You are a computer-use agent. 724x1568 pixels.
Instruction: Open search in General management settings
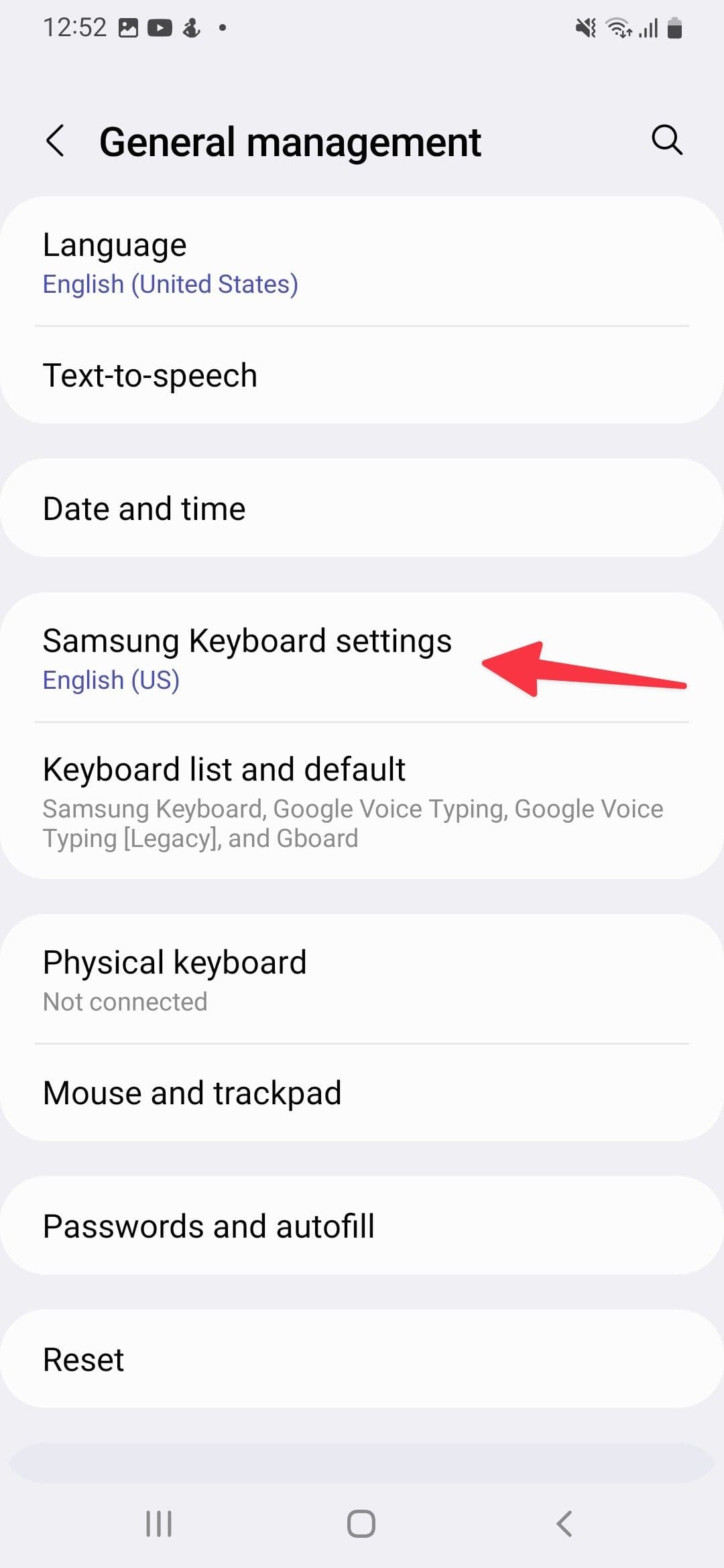[x=666, y=141]
